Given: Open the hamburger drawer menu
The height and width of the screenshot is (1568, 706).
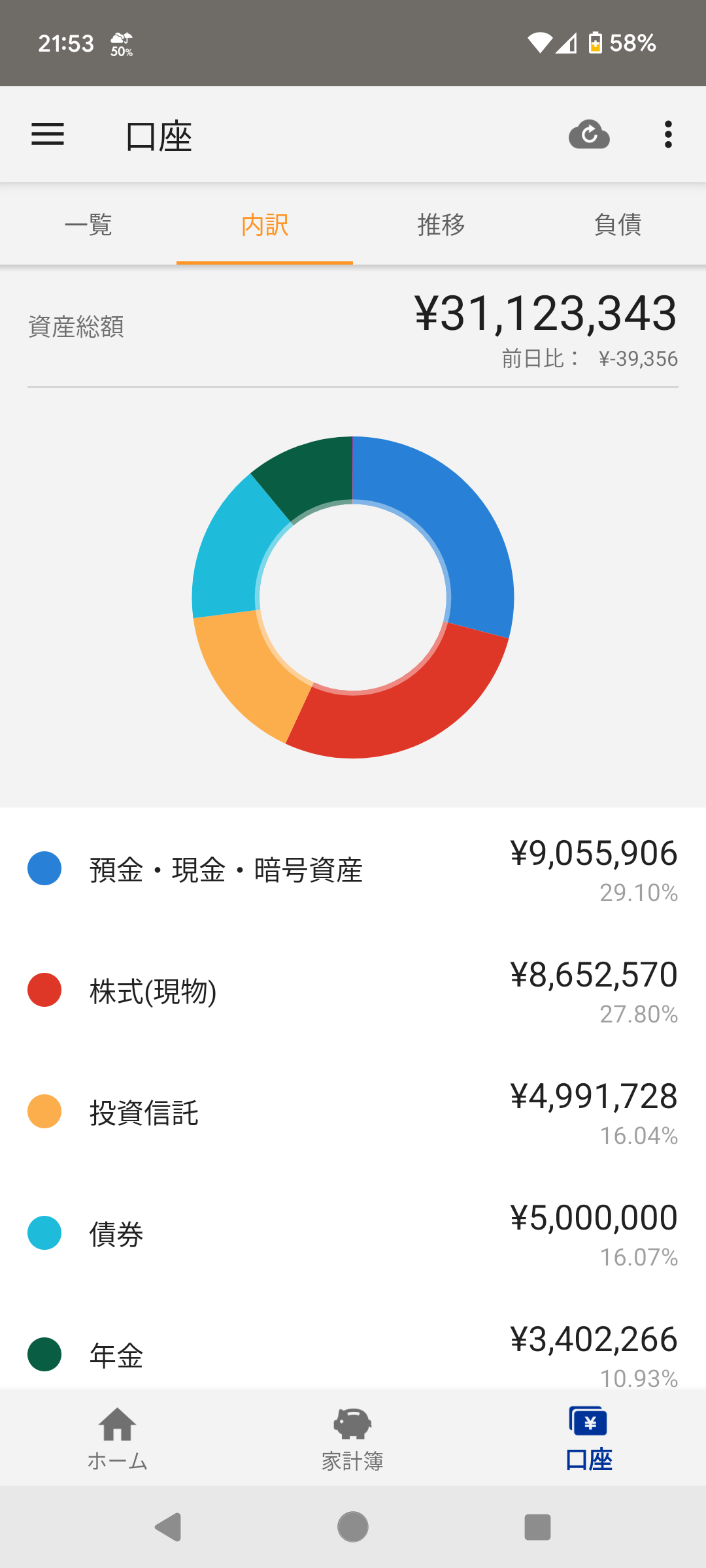Looking at the screenshot, I should tap(48, 135).
